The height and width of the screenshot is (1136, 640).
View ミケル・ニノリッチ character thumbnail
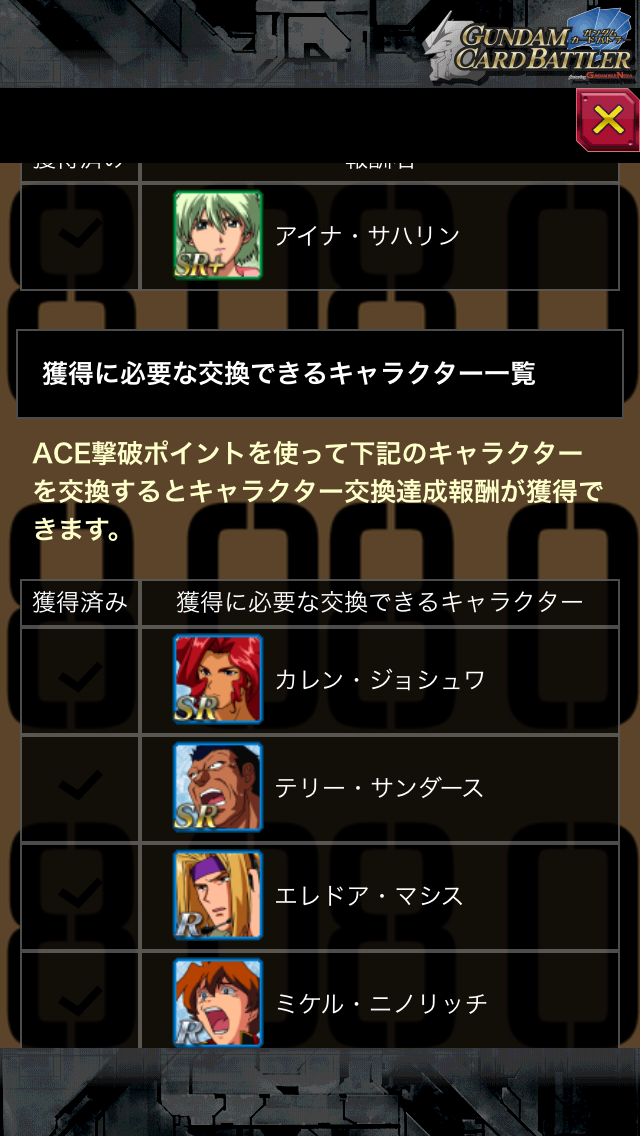point(218,1002)
